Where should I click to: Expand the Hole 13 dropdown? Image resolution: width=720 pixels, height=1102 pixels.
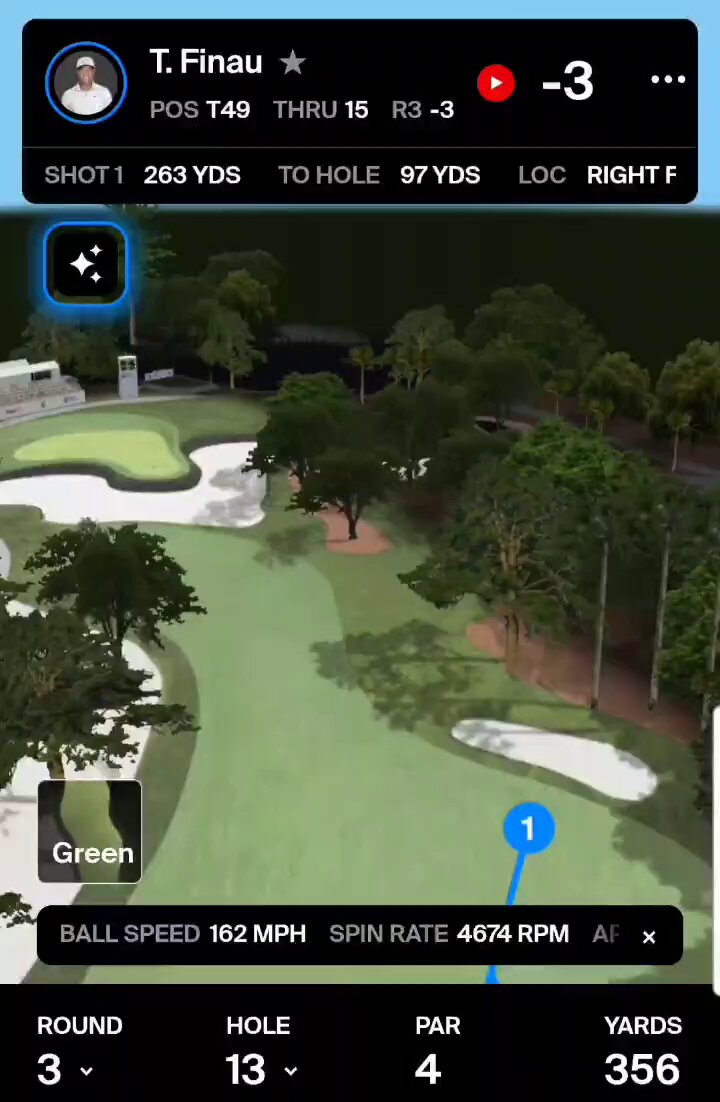point(262,1070)
